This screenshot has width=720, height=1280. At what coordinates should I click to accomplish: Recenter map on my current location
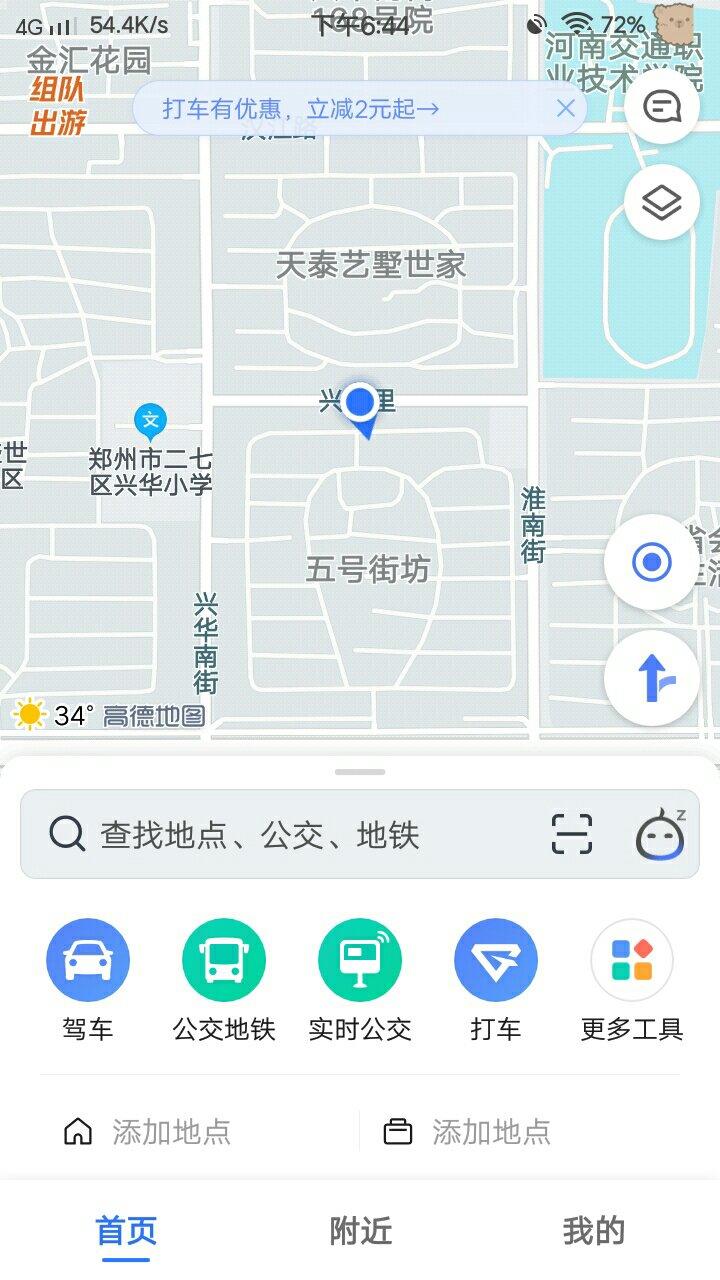[x=652, y=563]
